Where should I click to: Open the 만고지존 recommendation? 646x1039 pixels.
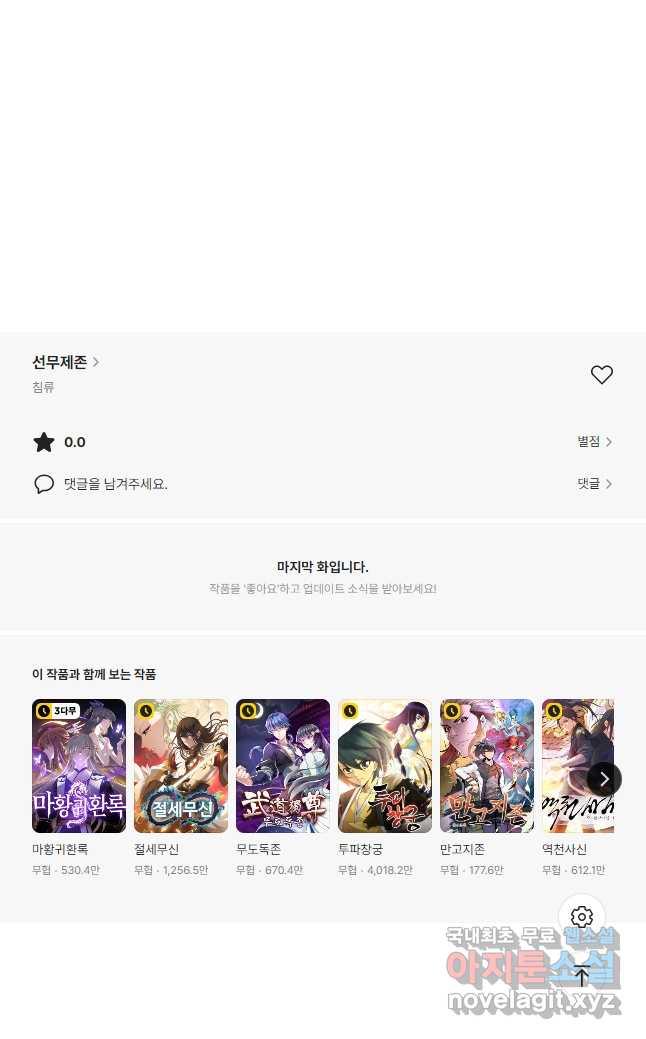coord(487,766)
